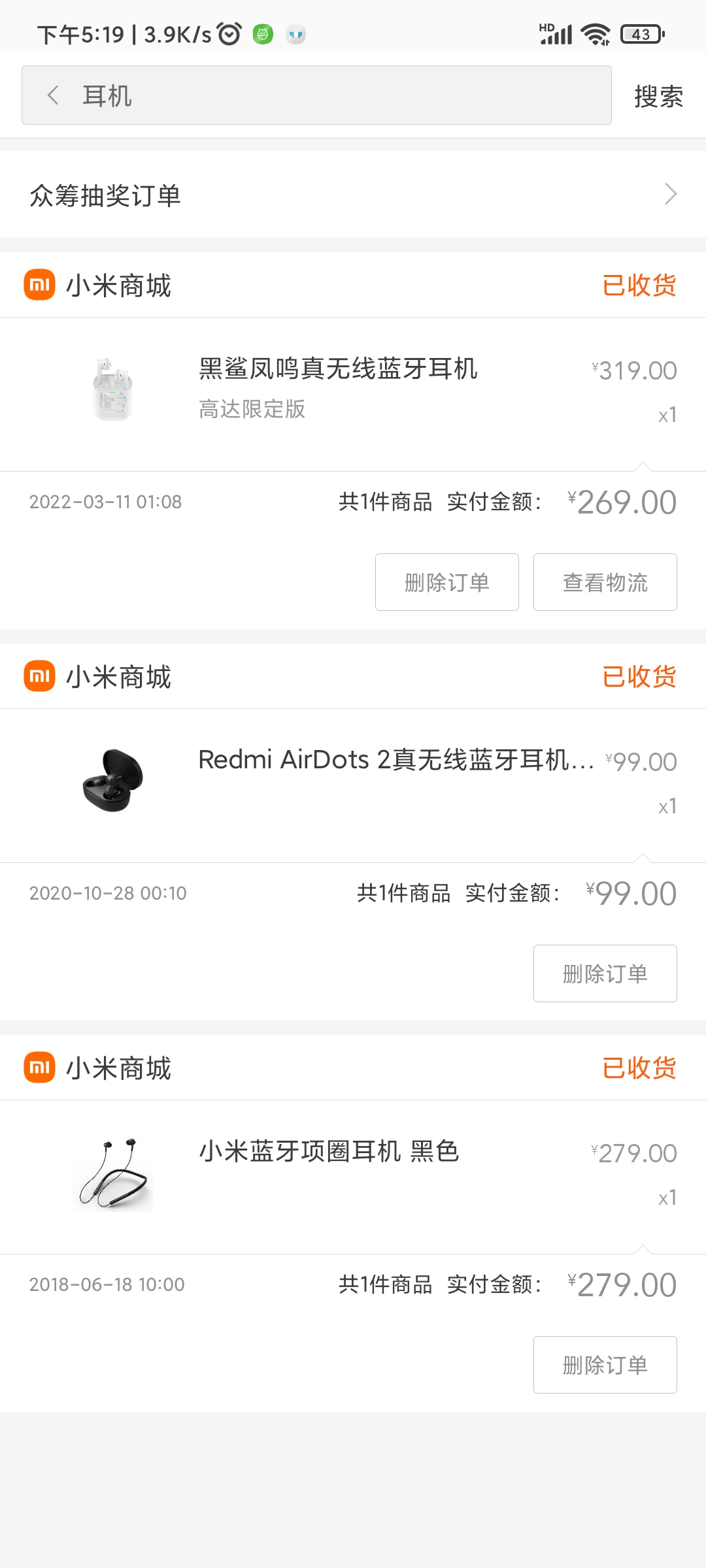Open the Redmi AirDots 2 order
Image resolution: width=706 pixels, height=1568 pixels.
(x=353, y=785)
